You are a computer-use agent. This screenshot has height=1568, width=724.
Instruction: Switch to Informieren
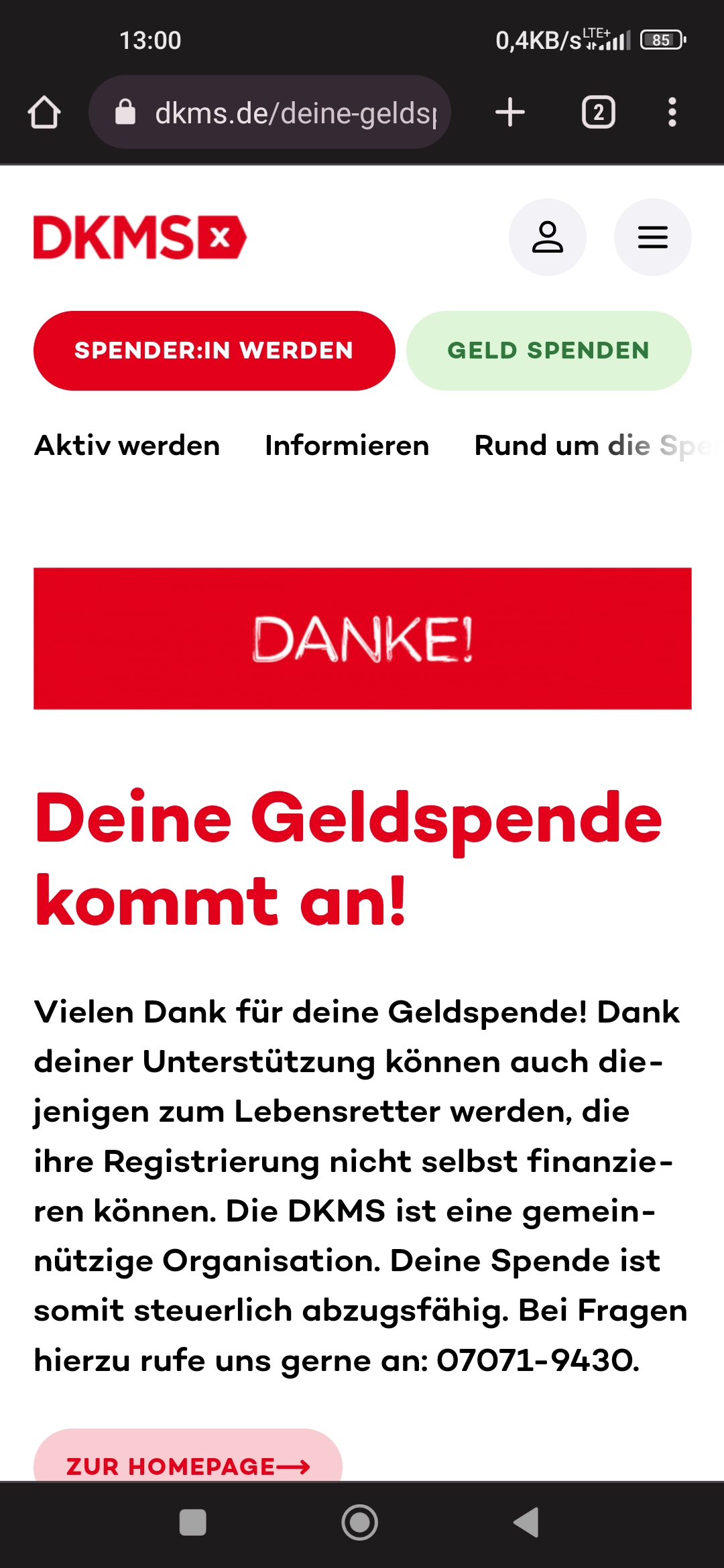pos(347,446)
